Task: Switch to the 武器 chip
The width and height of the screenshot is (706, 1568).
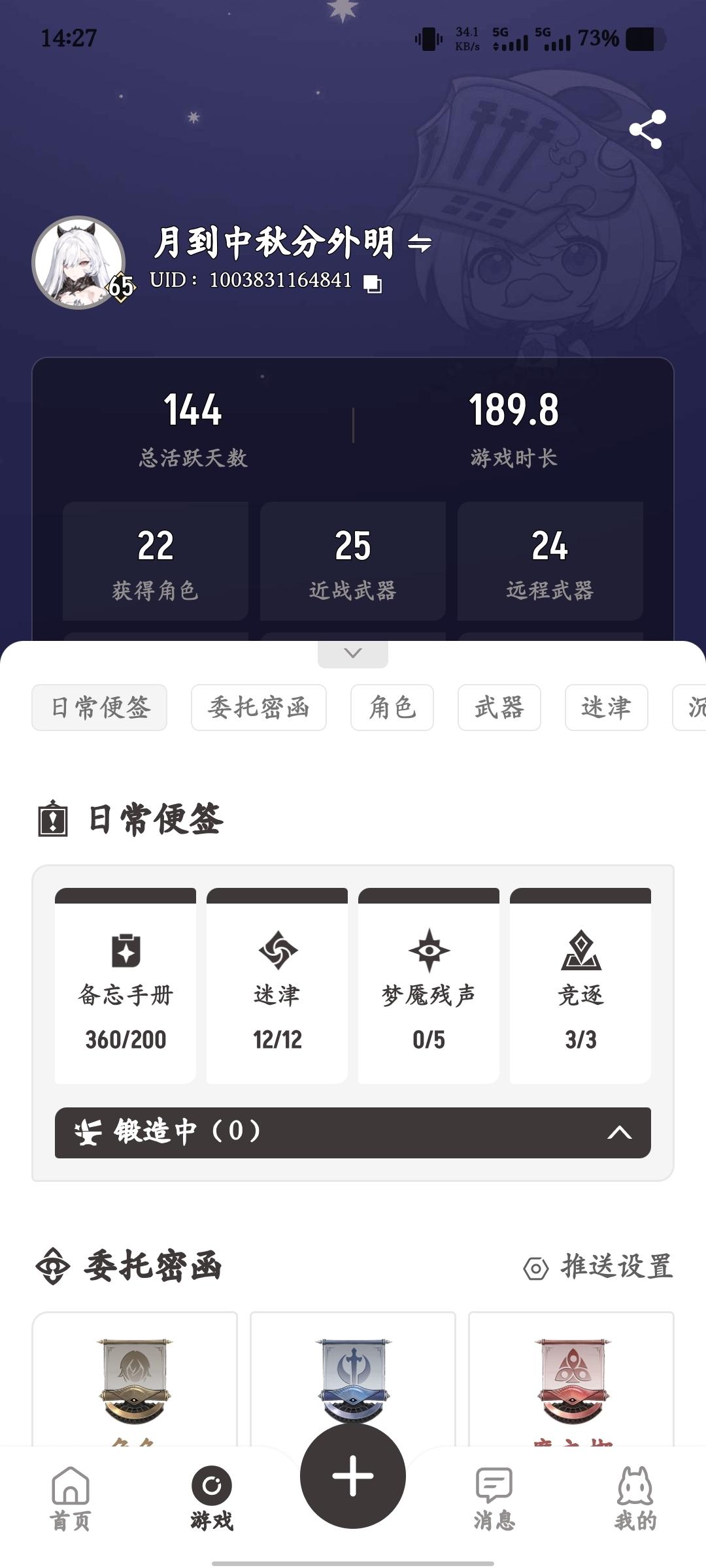Action: pyautogui.click(x=499, y=708)
